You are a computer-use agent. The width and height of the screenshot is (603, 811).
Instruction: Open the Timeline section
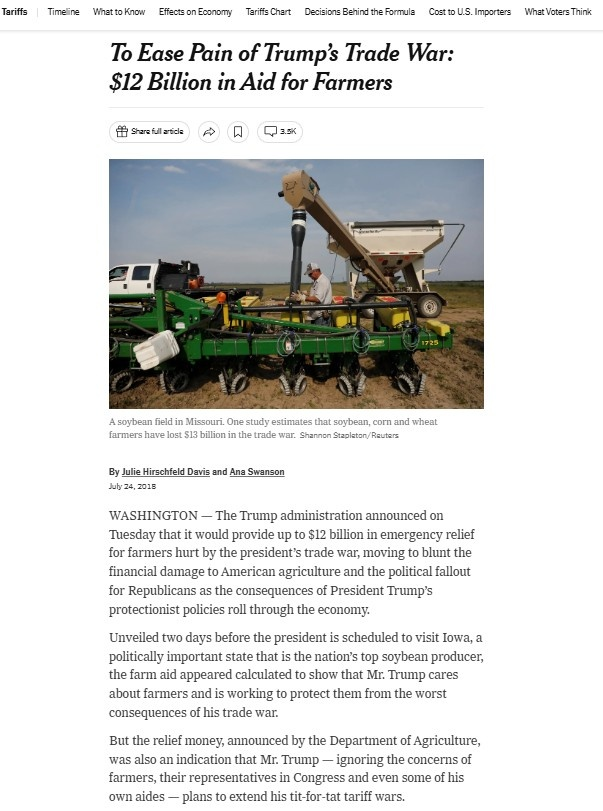click(x=63, y=12)
